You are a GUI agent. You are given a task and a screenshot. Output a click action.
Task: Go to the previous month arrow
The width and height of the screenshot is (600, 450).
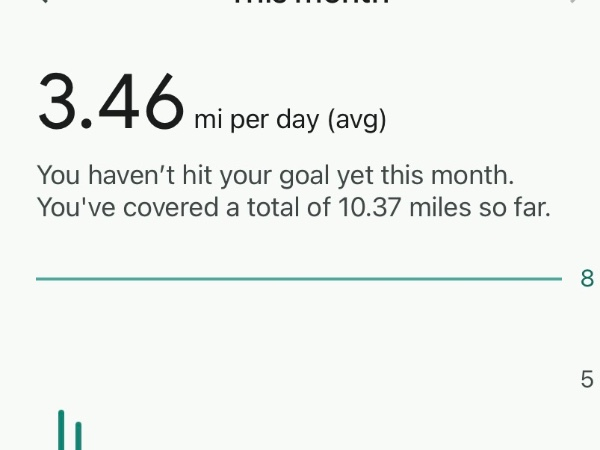point(43,3)
